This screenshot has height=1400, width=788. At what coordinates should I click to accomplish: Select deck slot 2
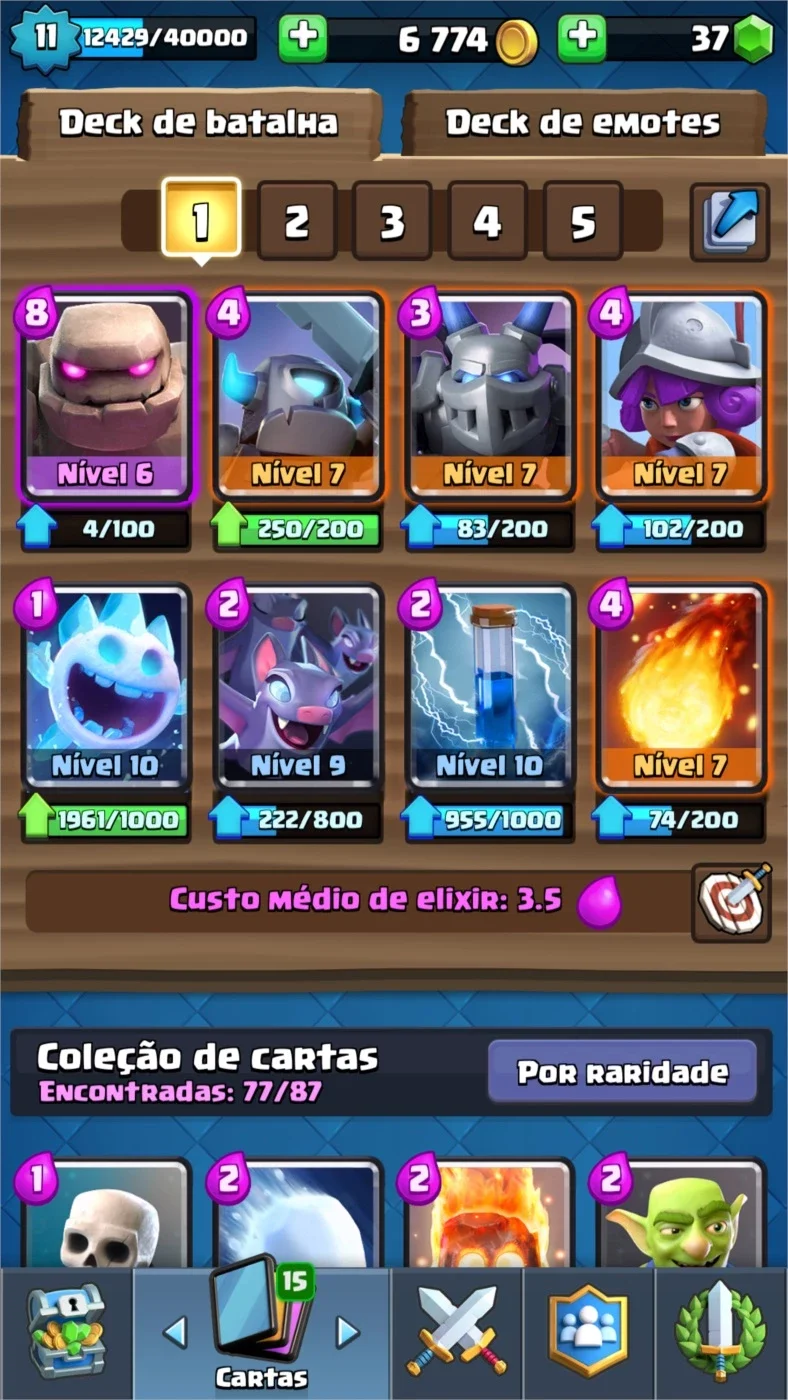296,221
